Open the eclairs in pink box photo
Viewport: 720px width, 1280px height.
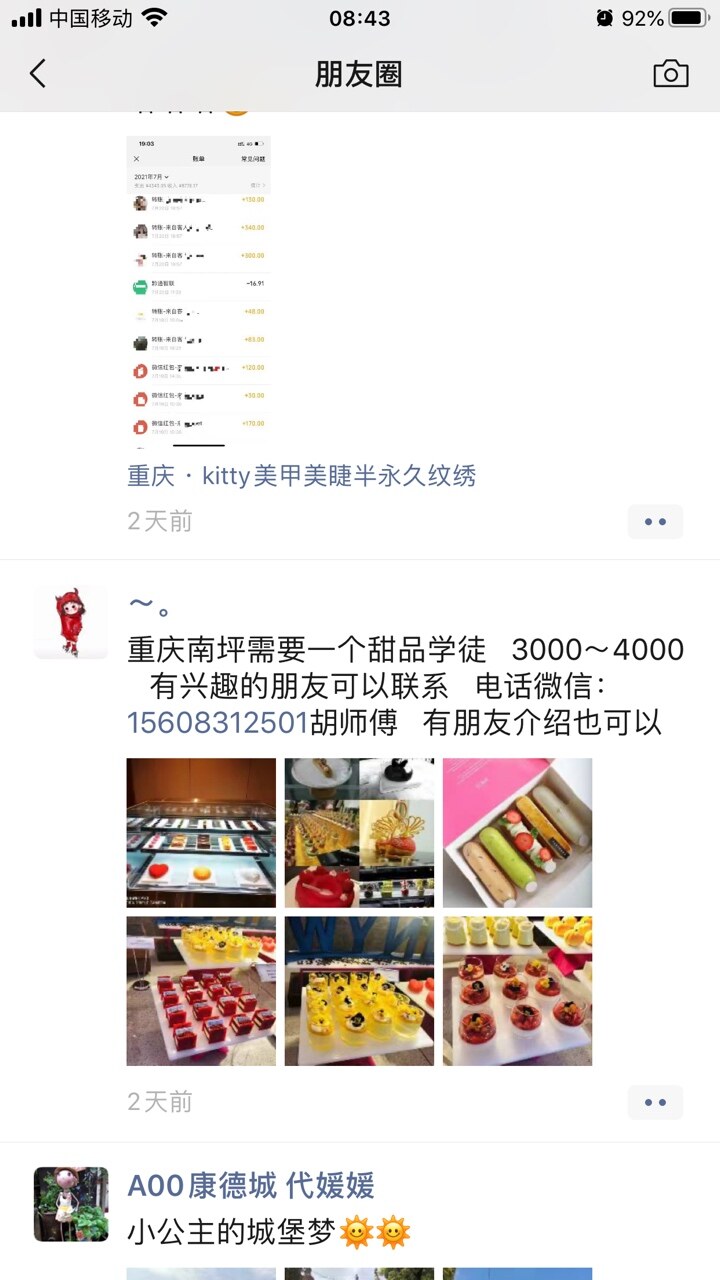tap(517, 833)
